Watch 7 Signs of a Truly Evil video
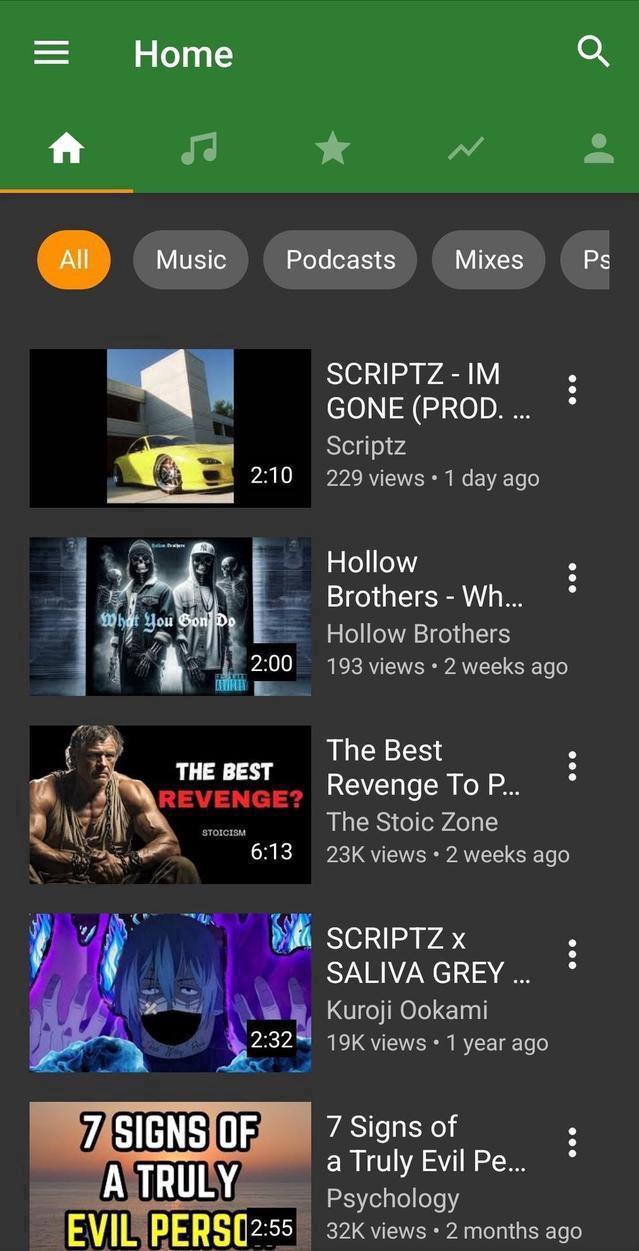Viewport: 639px width, 1251px height. [170, 1176]
